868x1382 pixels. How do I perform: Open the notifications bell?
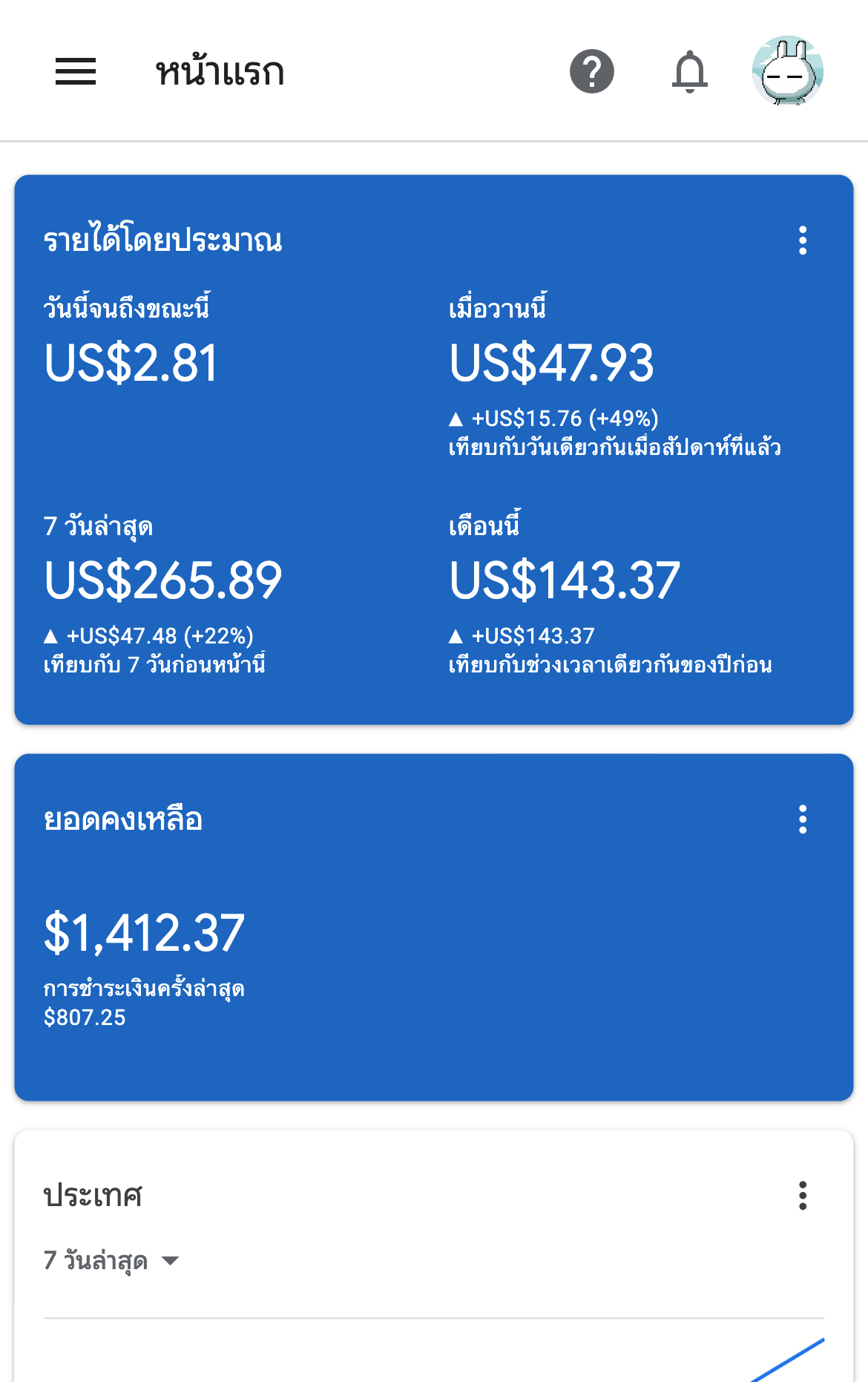689,72
